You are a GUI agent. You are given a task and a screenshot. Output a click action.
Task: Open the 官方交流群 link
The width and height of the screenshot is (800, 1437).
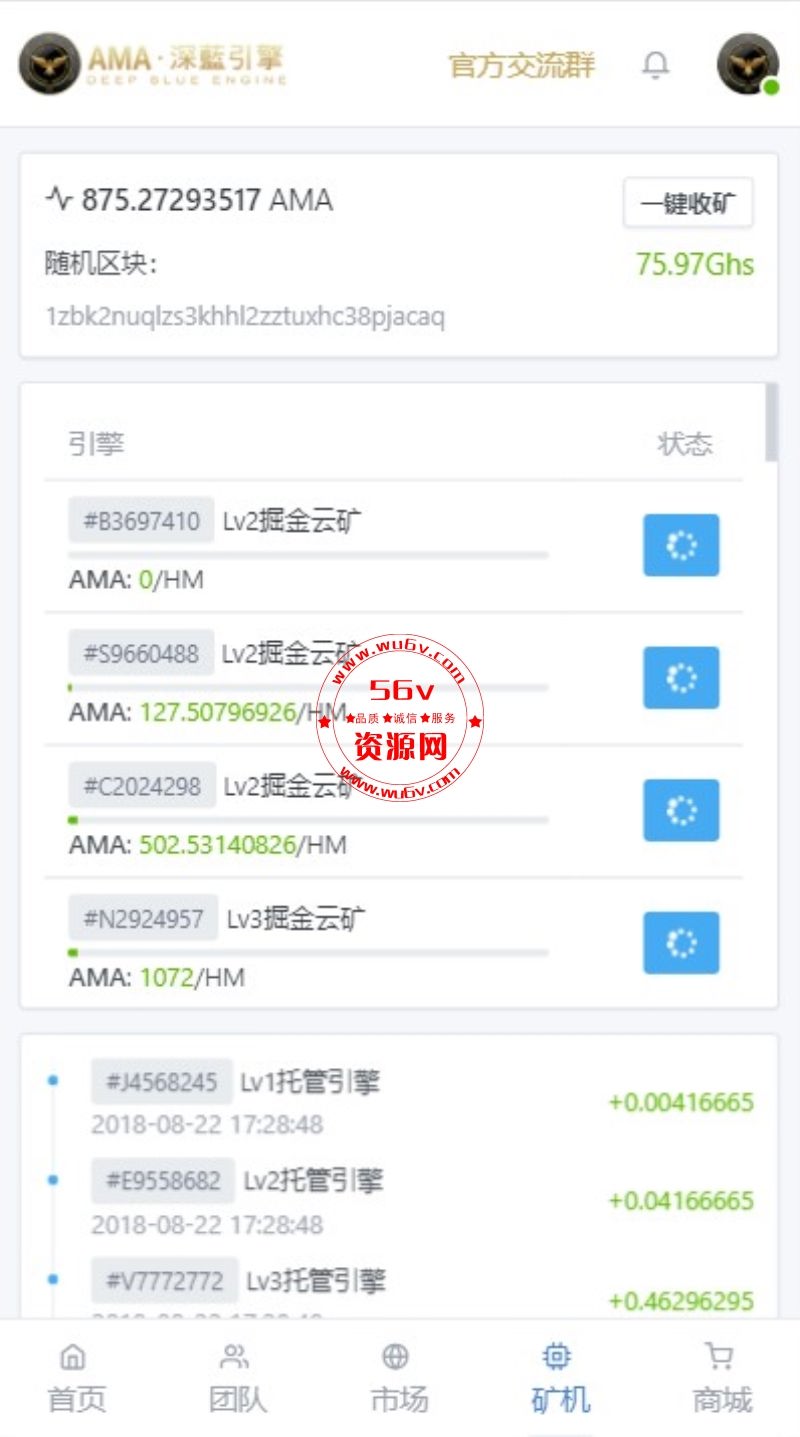coord(522,65)
